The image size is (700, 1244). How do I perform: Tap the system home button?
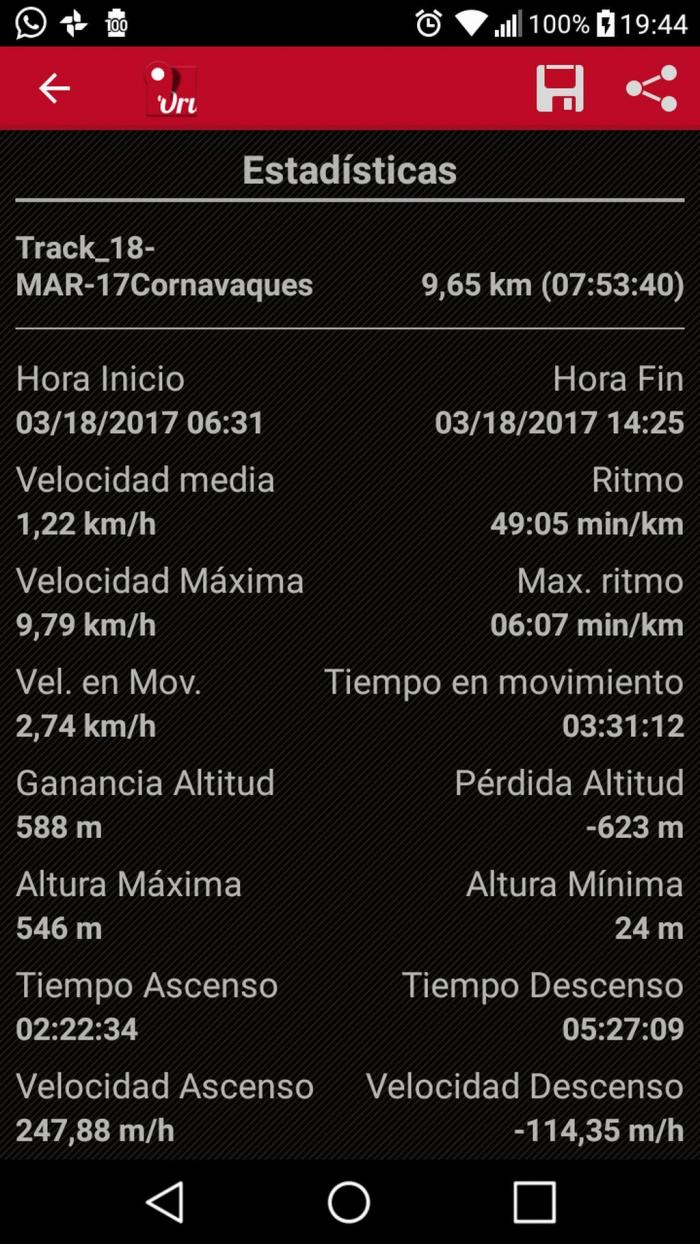click(349, 1201)
